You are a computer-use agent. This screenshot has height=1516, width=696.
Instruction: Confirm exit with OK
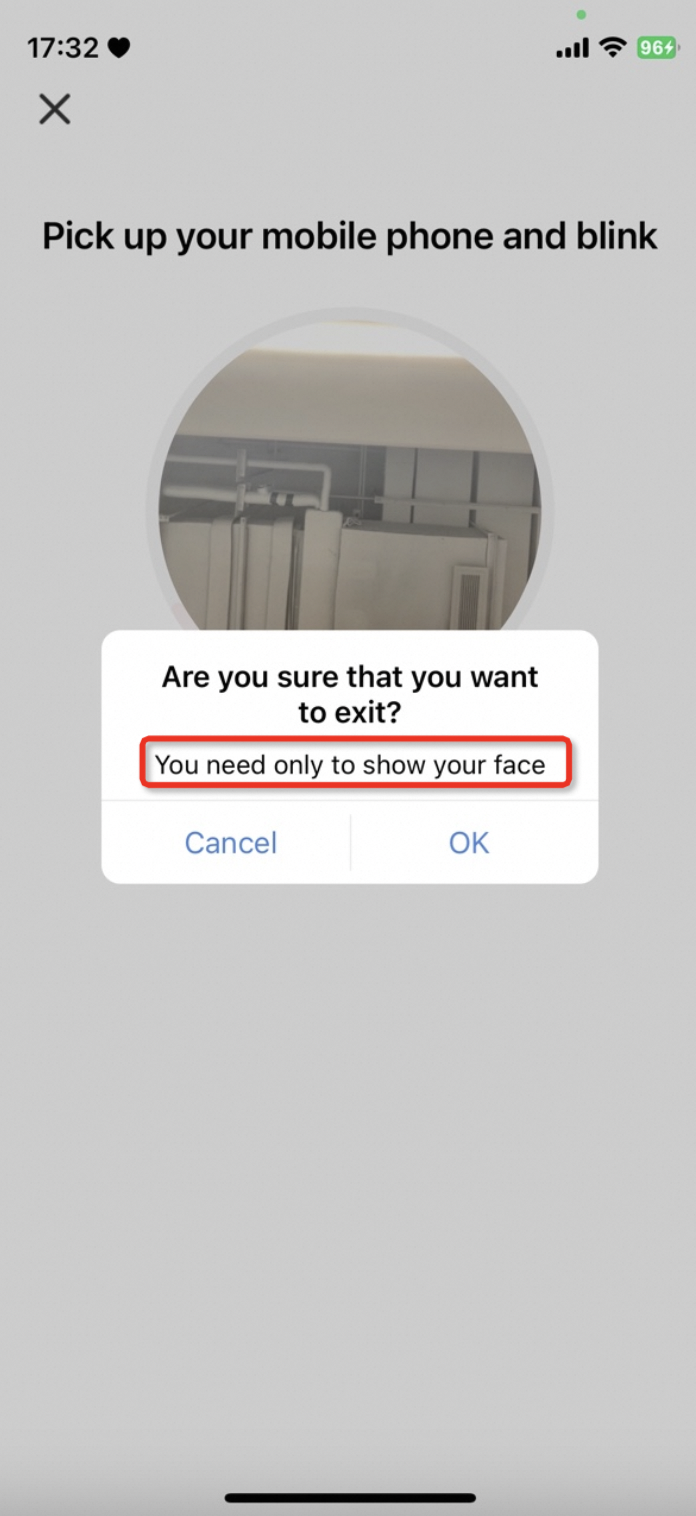pos(468,843)
